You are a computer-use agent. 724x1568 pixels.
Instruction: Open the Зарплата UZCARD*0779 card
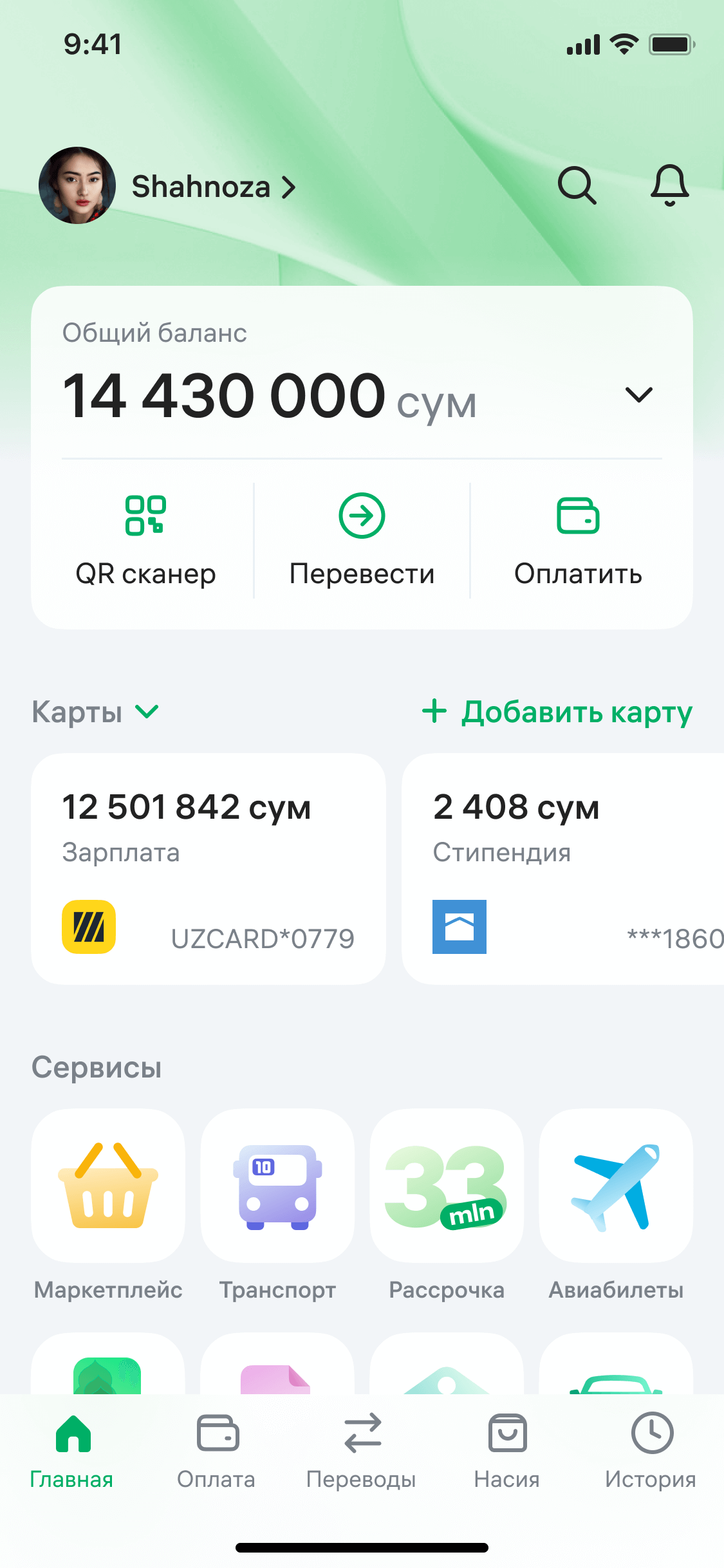point(209,869)
